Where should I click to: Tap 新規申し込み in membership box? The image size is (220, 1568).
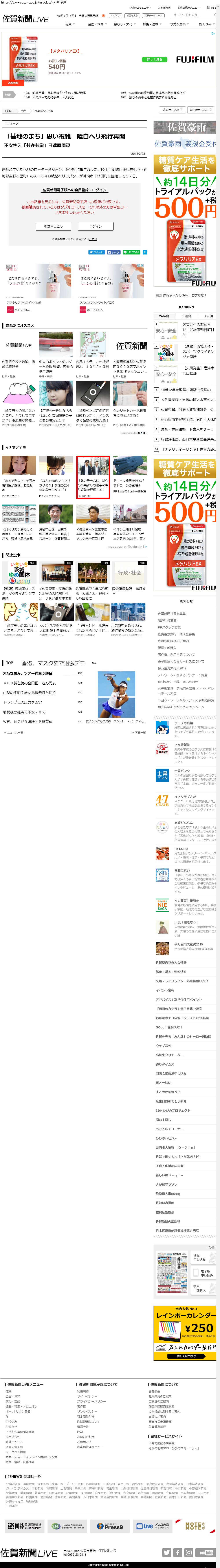click(53, 226)
